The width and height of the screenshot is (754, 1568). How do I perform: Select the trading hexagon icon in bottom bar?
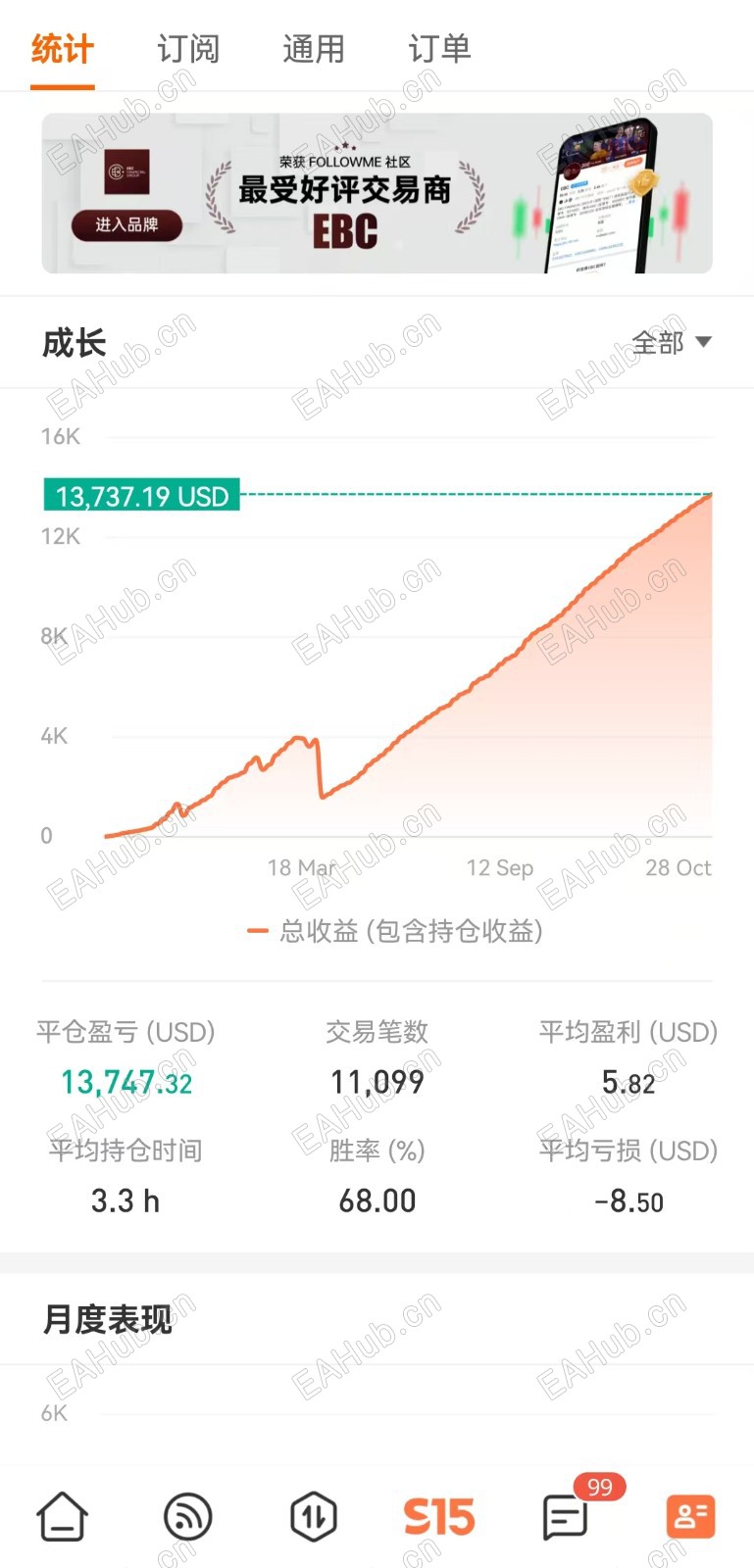(x=313, y=1515)
